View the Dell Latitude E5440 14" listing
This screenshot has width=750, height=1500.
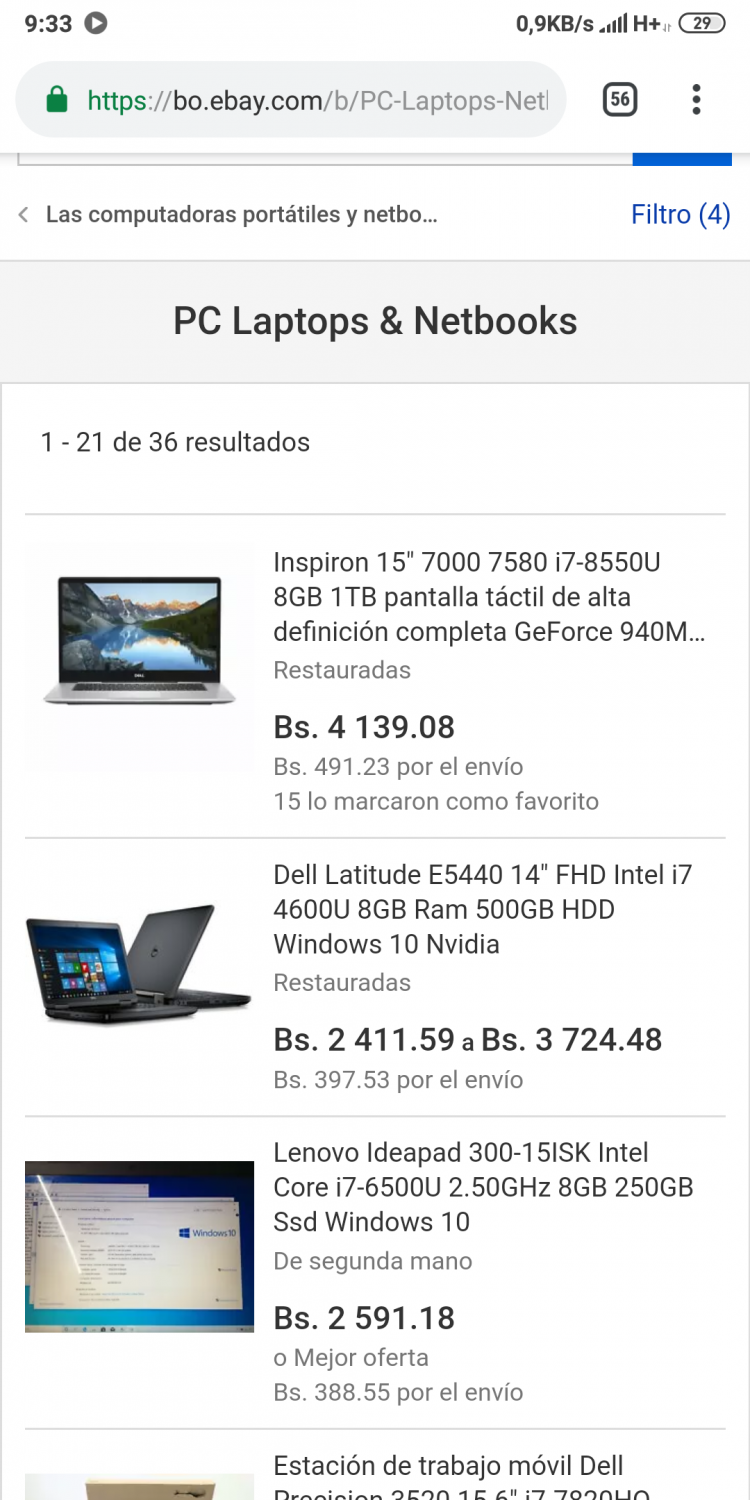483,909
